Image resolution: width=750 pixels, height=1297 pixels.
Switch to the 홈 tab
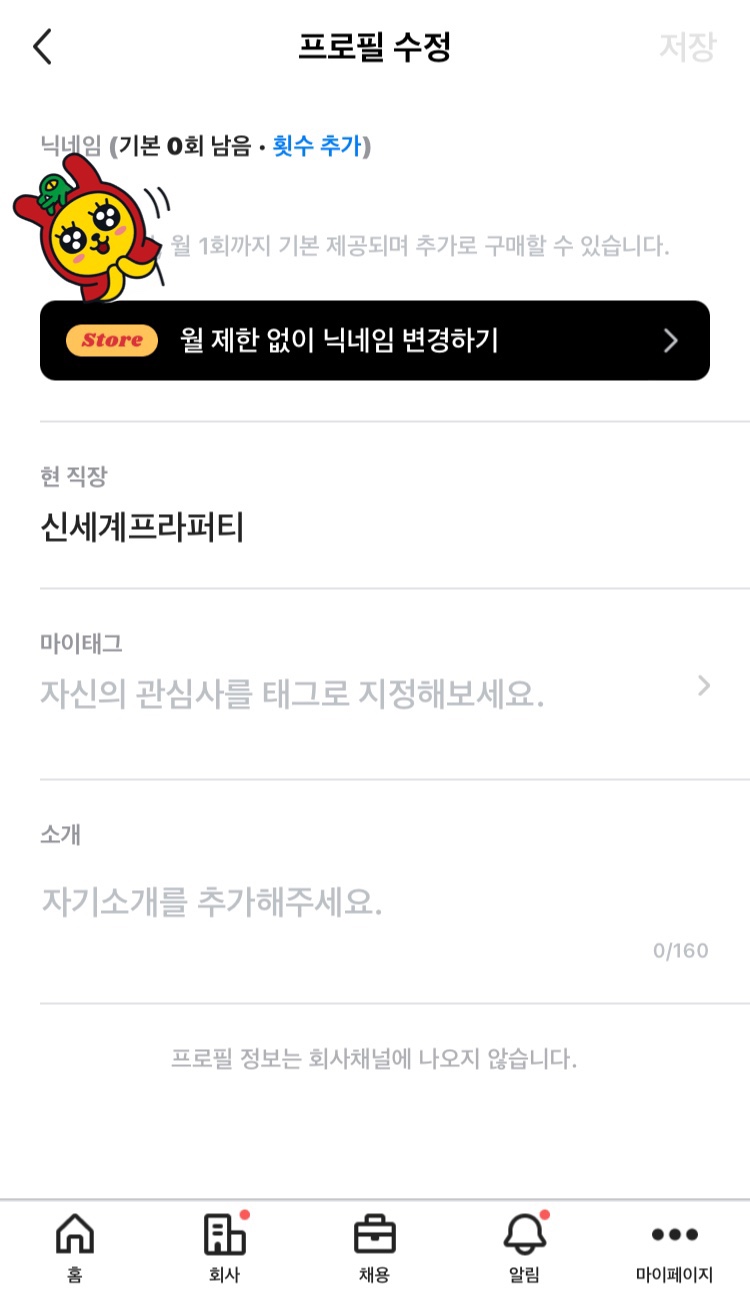pos(75,1248)
